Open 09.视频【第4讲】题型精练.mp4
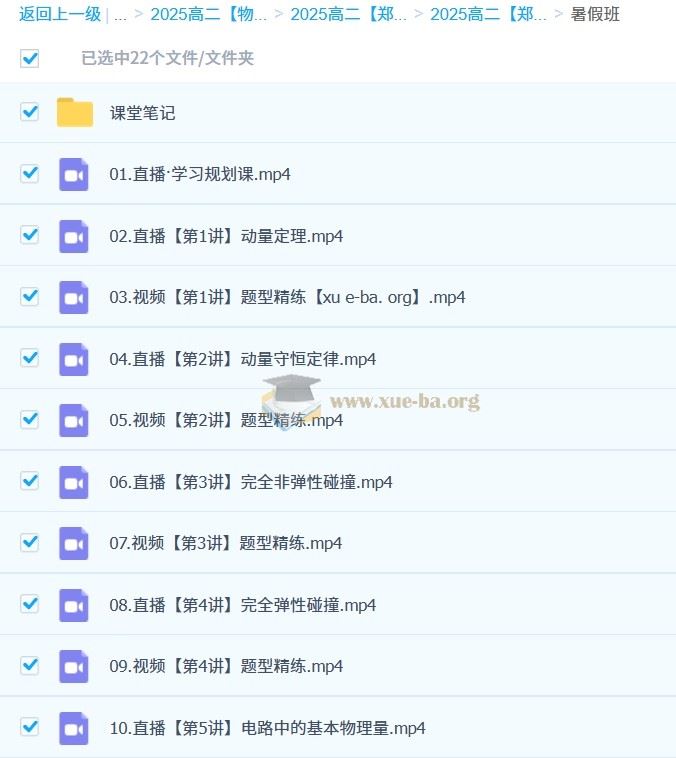Screen dimensions: 676x758 pos(226,666)
